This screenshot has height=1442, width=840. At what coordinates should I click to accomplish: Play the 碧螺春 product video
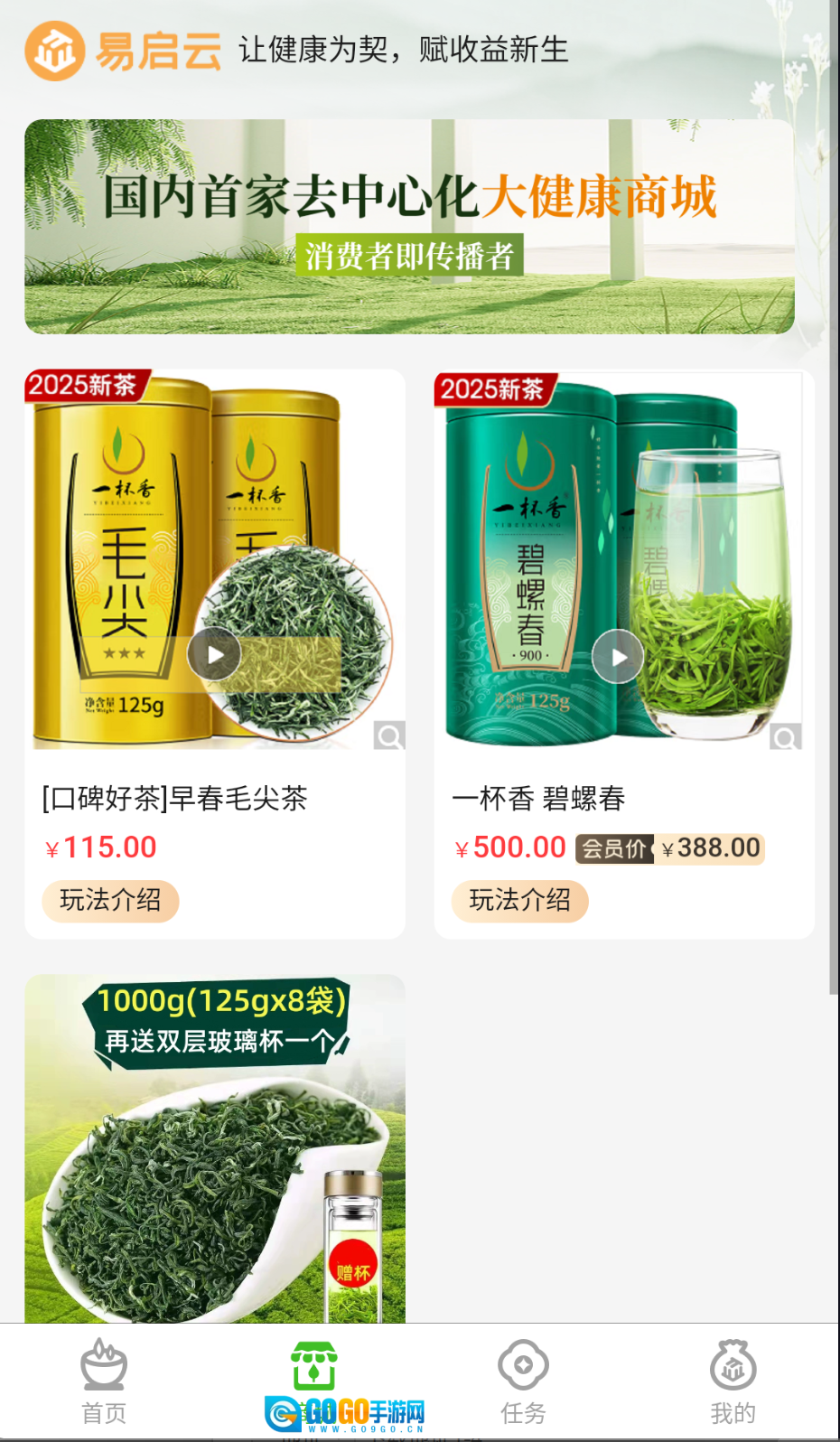tap(618, 656)
